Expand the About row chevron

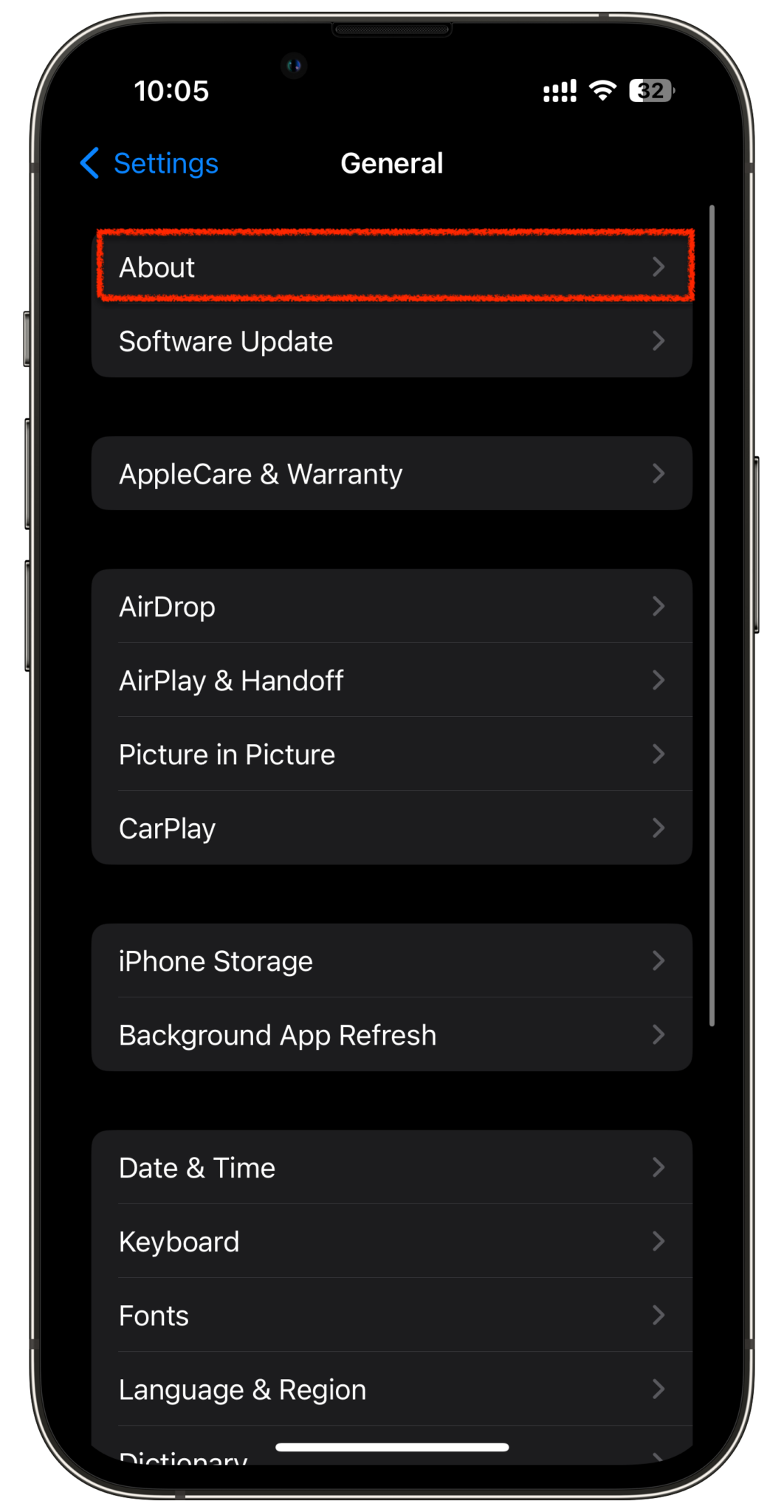[659, 267]
